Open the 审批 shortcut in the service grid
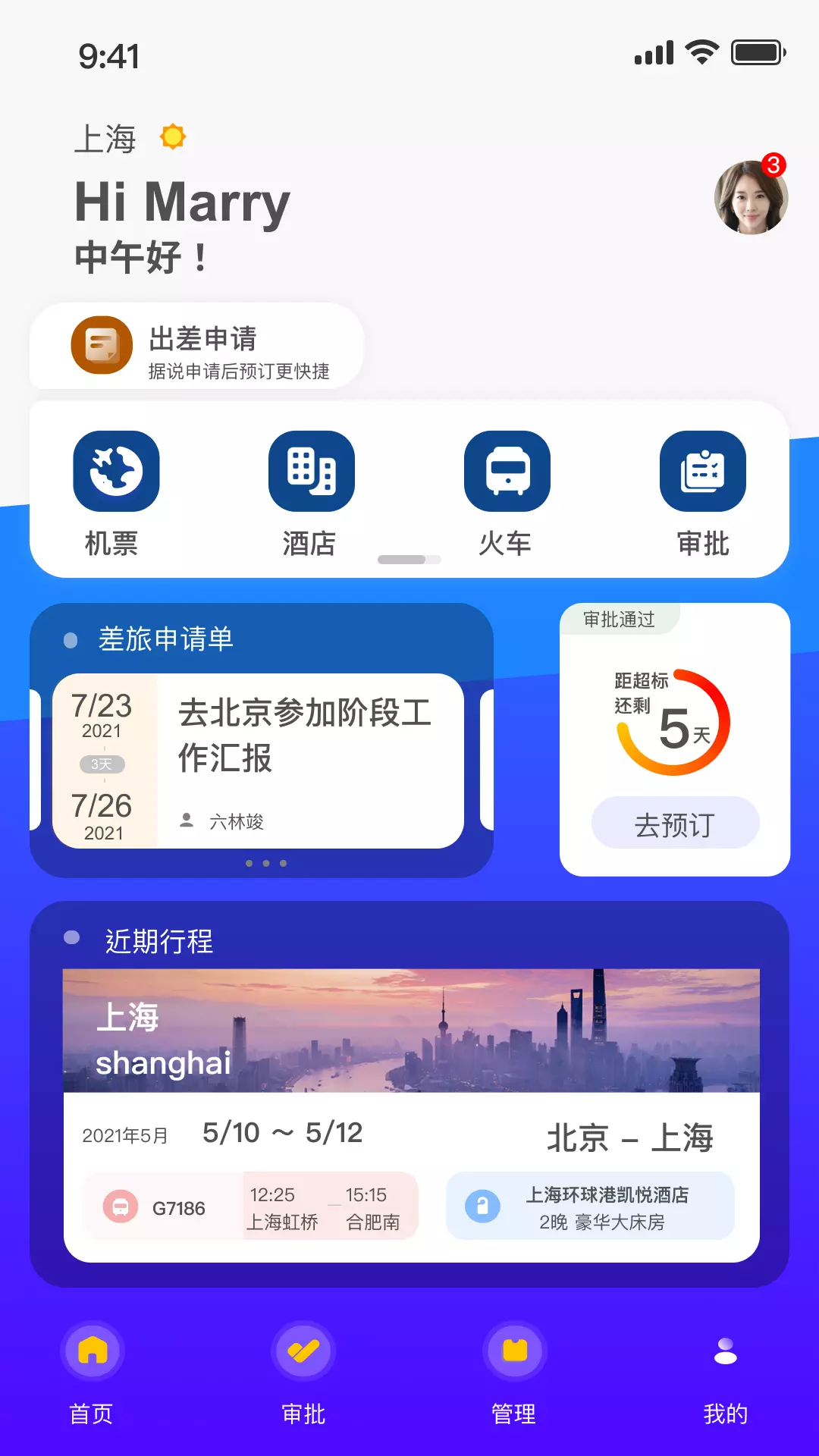This screenshot has width=819, height=1456. (702, 494)
